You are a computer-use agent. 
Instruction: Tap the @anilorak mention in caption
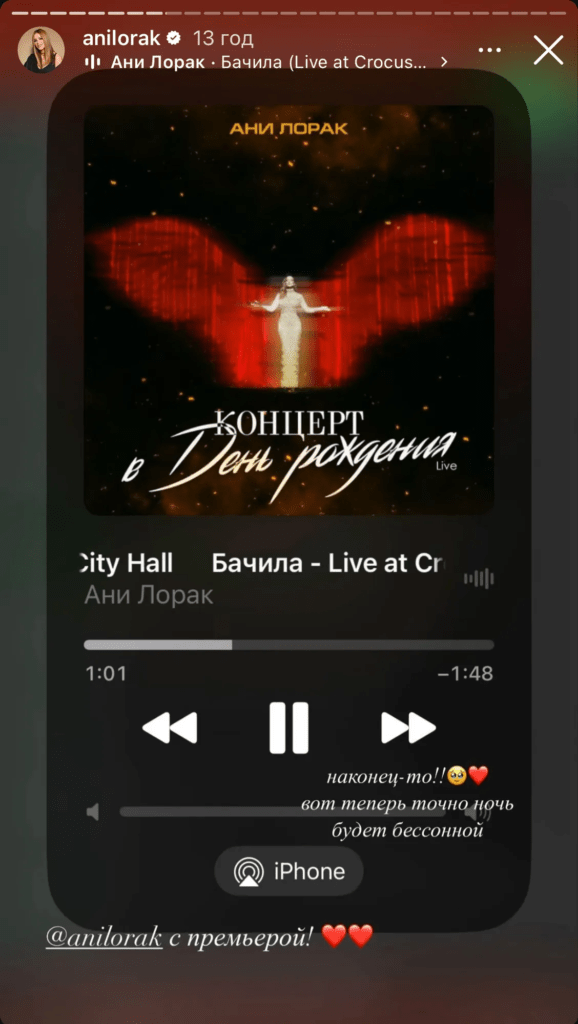[104, 937]
